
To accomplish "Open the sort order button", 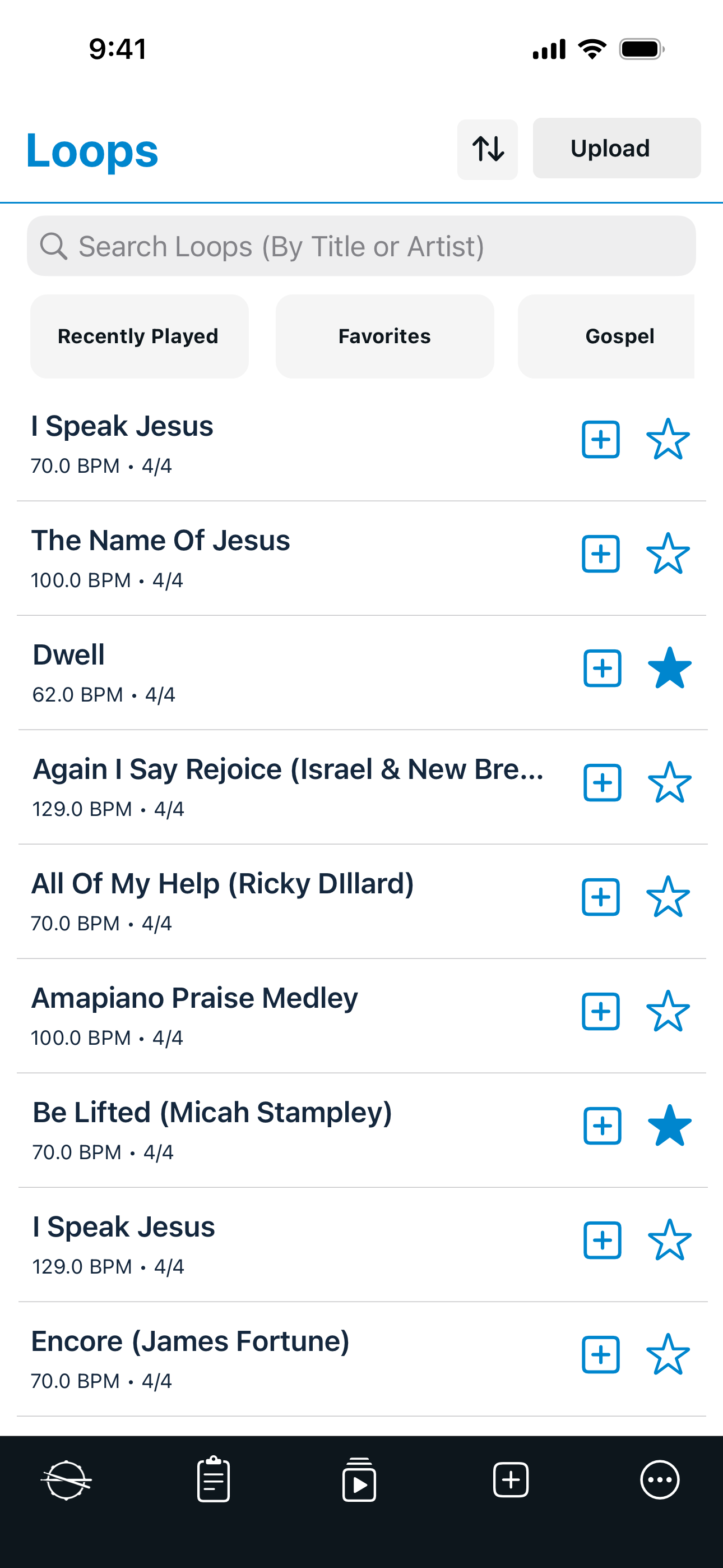I will coord(488,149).
